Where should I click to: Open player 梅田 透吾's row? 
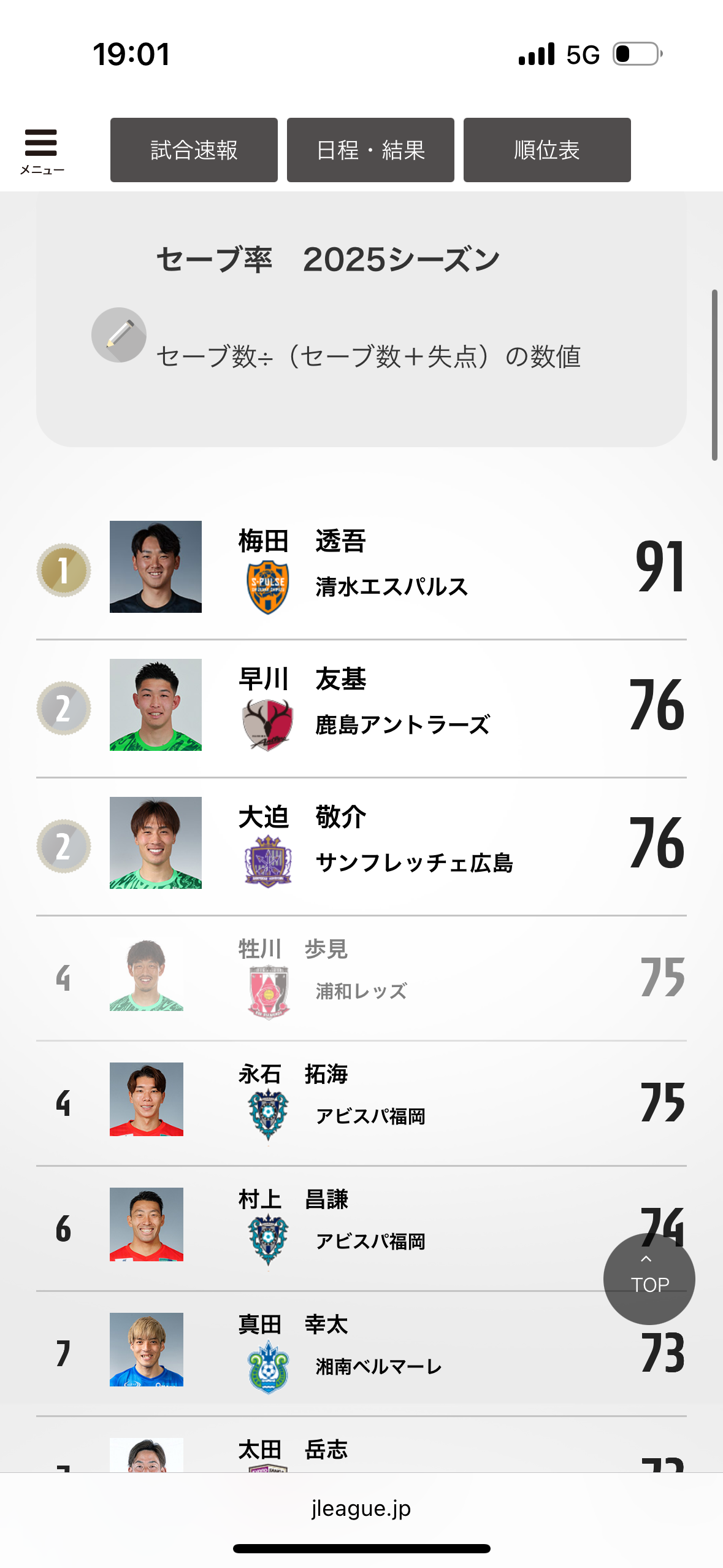pyautogui.click(x=361, y=567)
